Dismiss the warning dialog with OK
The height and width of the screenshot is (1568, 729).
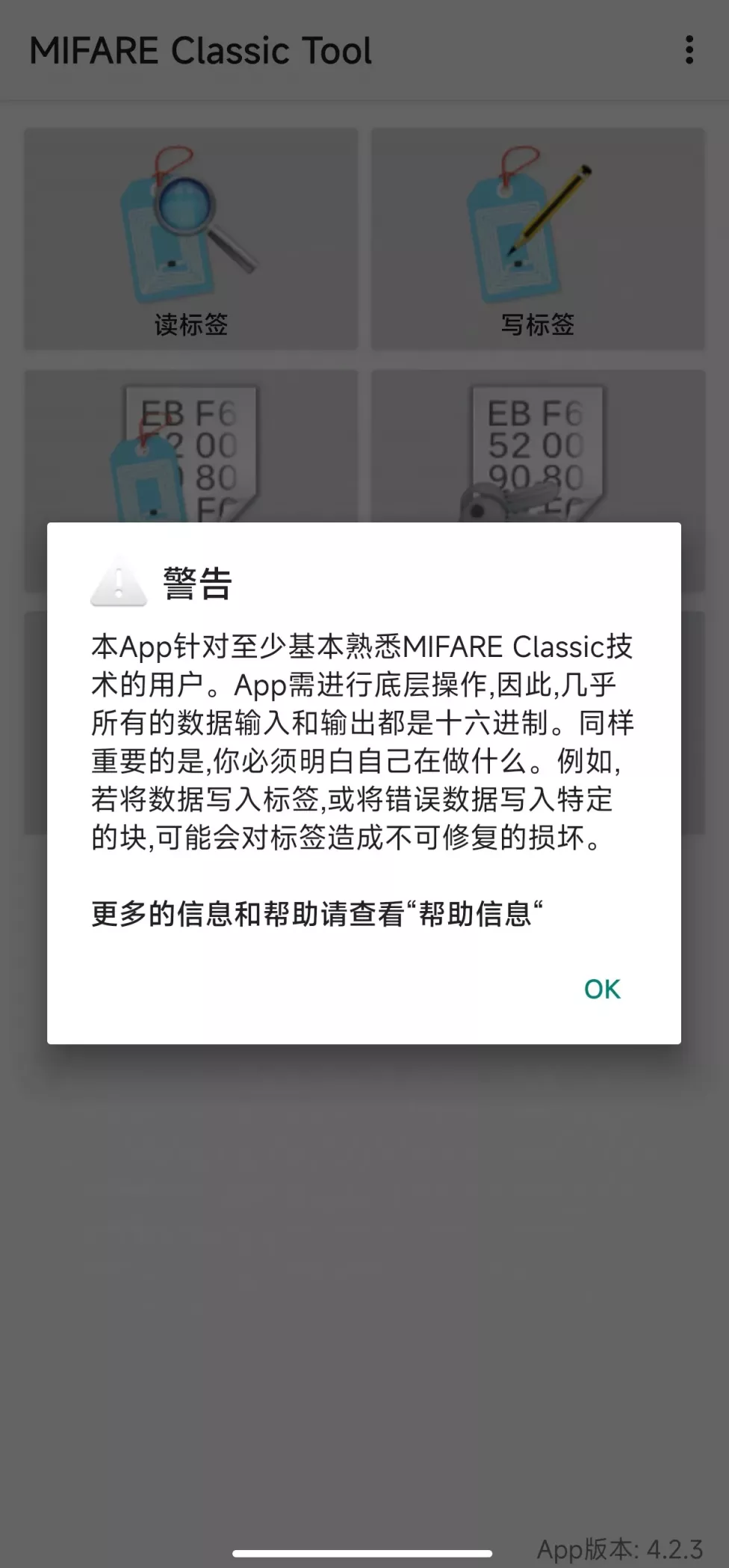pos(601,989)
